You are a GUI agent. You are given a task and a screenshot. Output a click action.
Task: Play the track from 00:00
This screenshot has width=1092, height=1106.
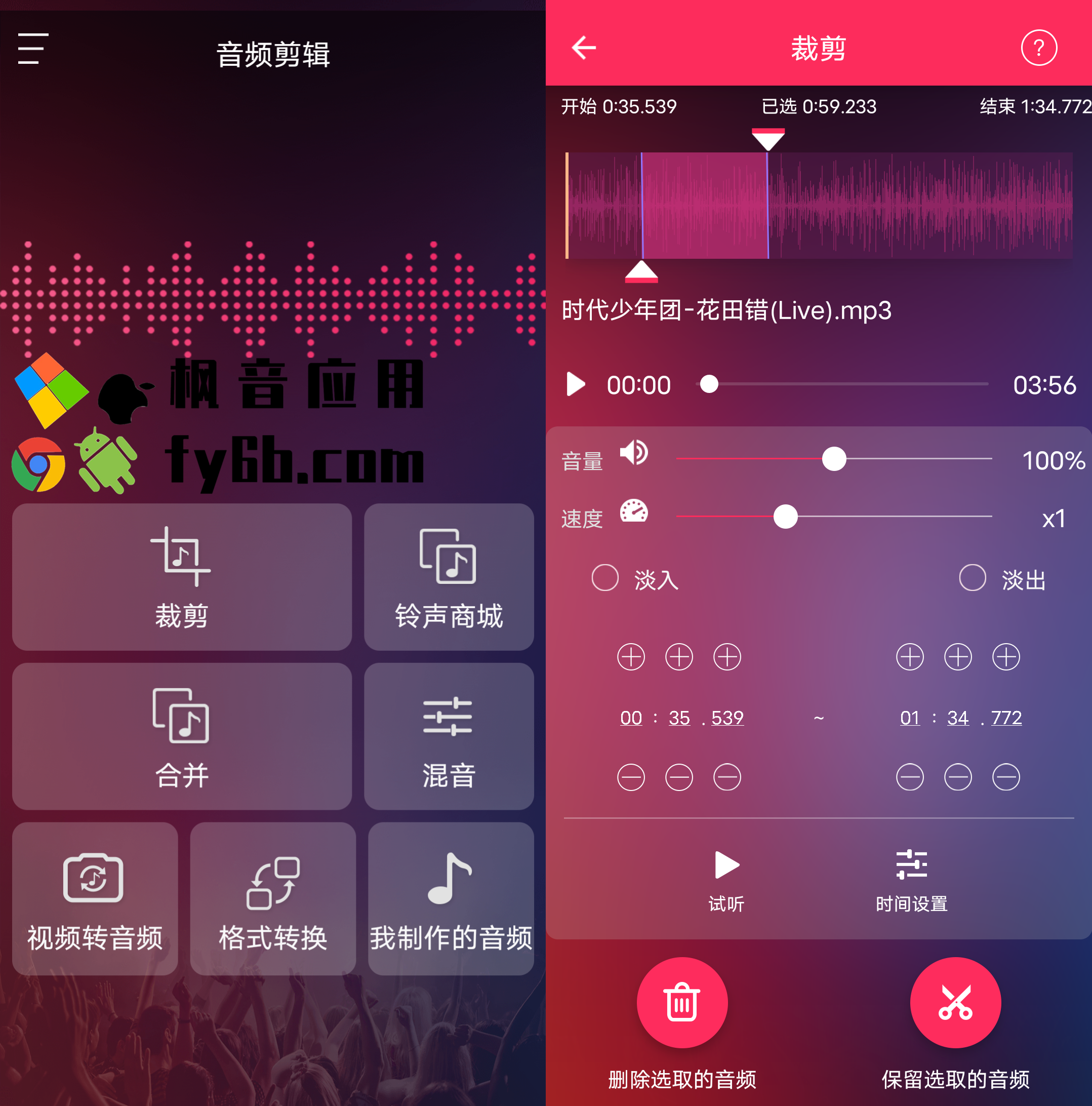[575, 384]
